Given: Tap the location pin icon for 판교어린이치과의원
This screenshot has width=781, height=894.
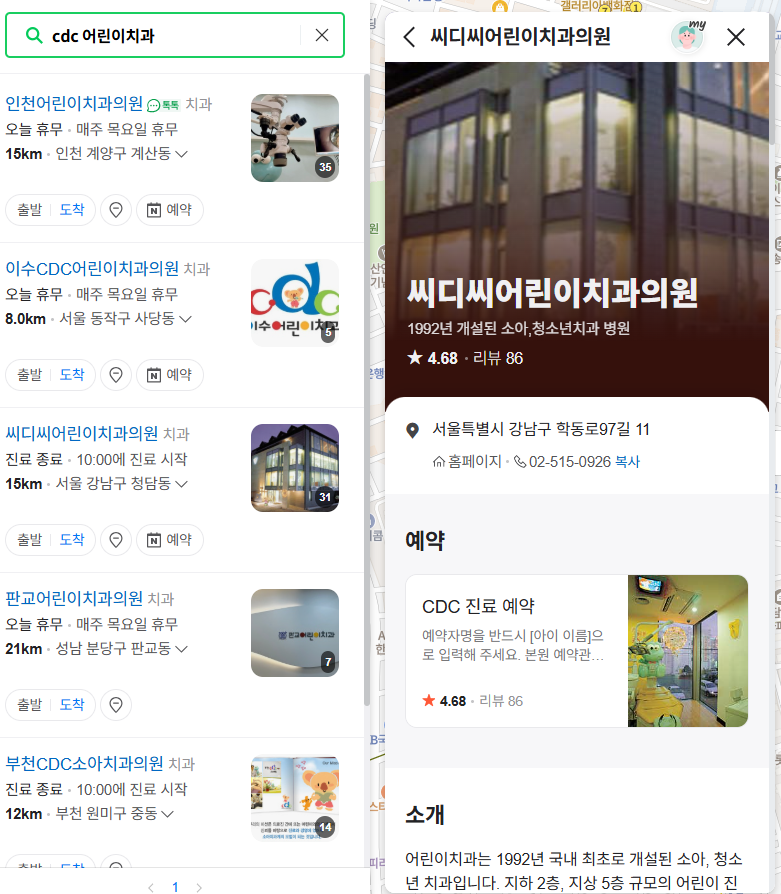Looking at the screenshot, I should point(116,705).
